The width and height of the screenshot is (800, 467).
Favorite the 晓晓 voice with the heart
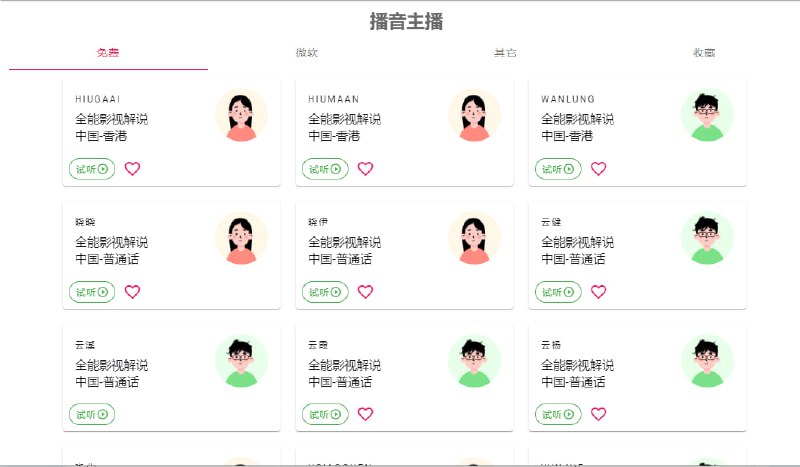tap(132, 292)
